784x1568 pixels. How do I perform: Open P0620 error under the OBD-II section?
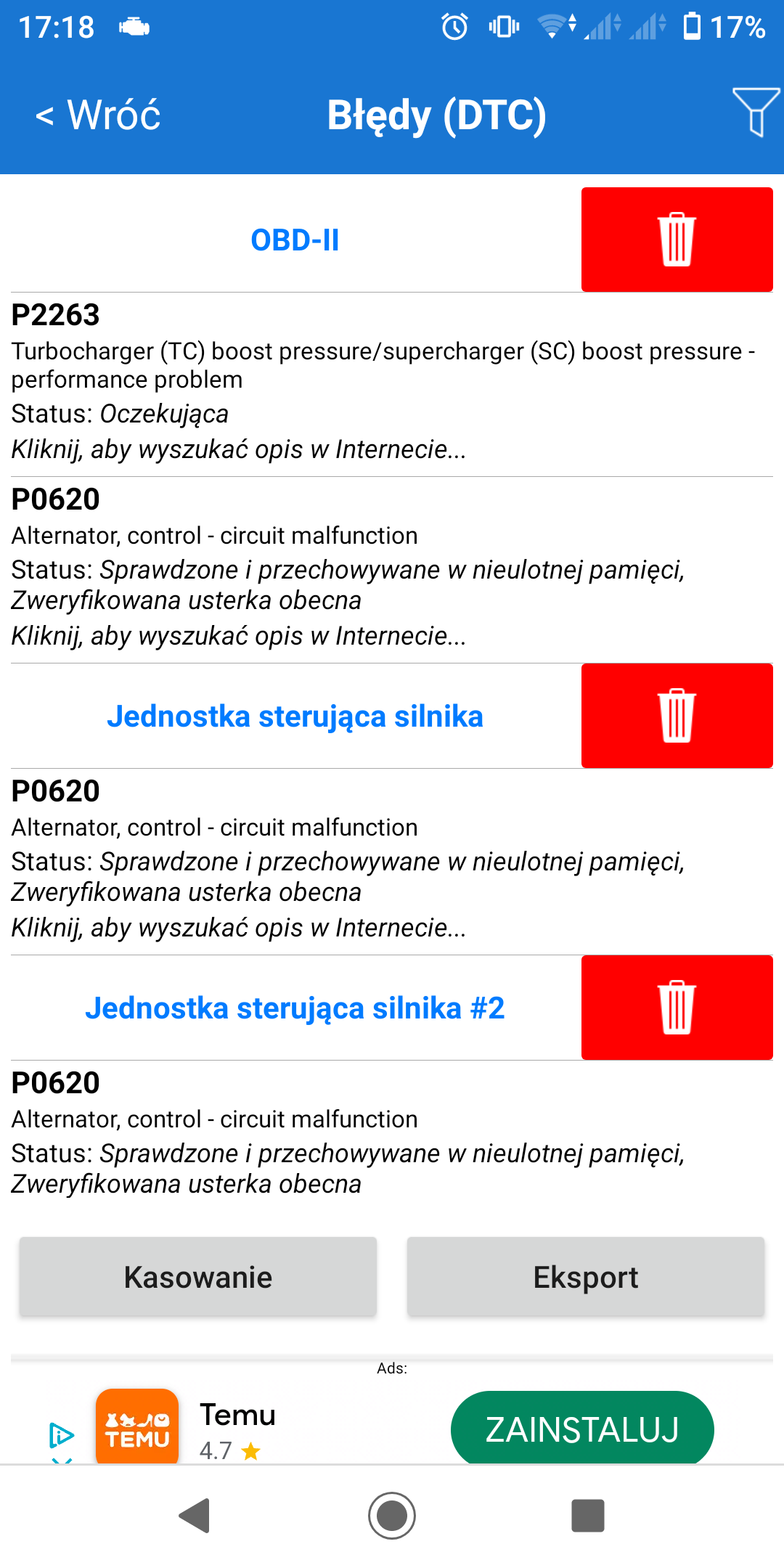click(392, 570)
